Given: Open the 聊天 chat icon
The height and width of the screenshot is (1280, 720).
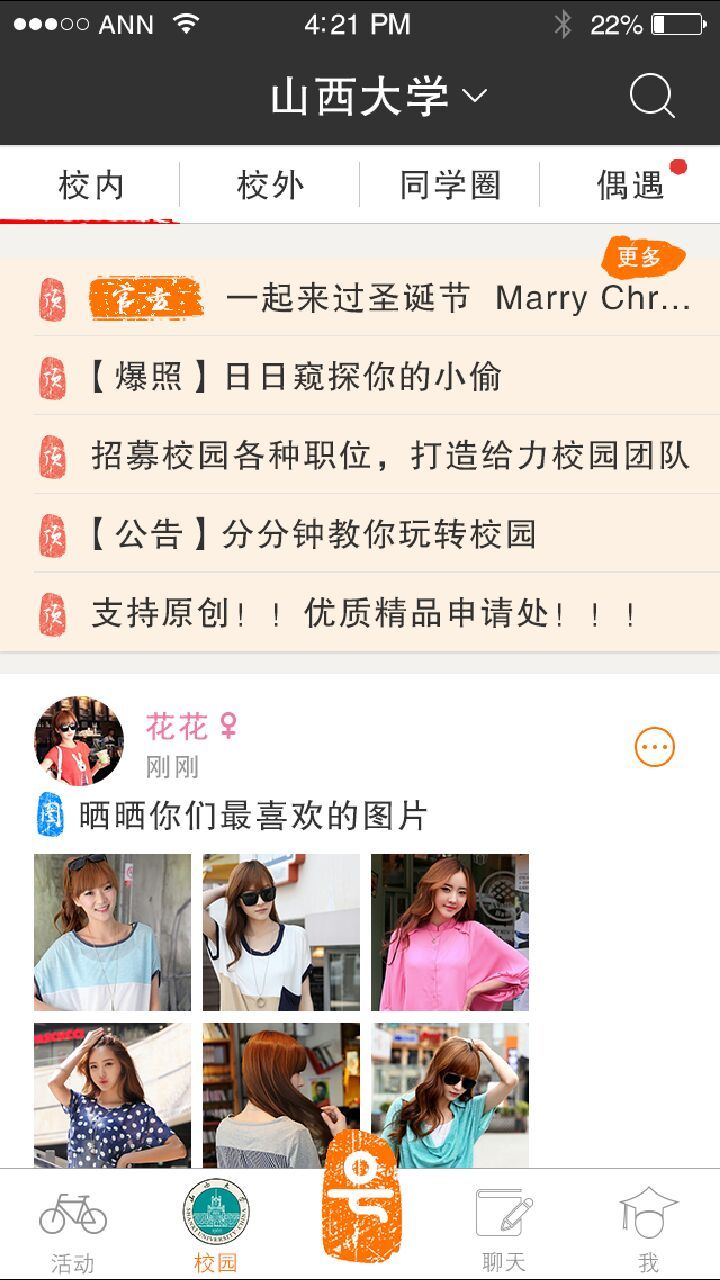Looking at the screenshot, I should pos(503,1212).
